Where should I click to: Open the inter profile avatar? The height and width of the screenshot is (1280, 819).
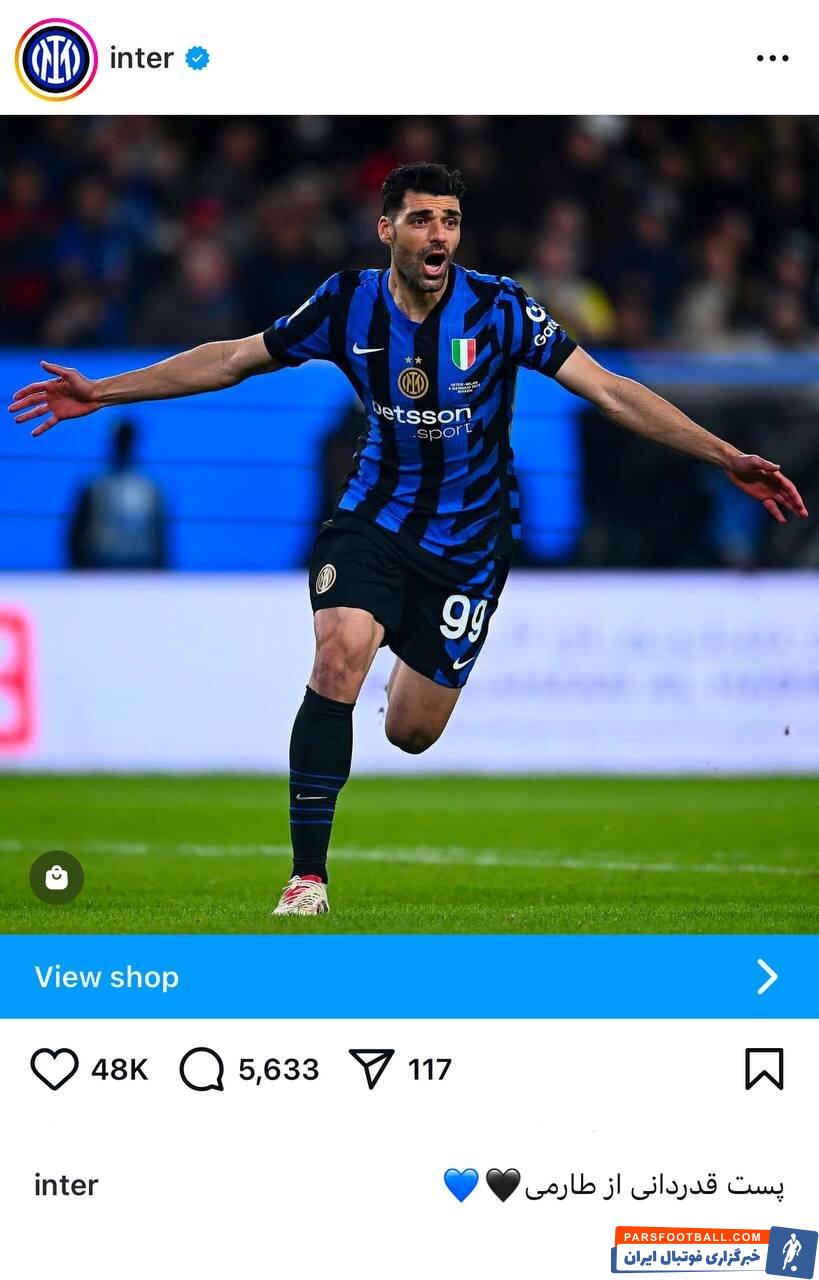coord(56,59)
